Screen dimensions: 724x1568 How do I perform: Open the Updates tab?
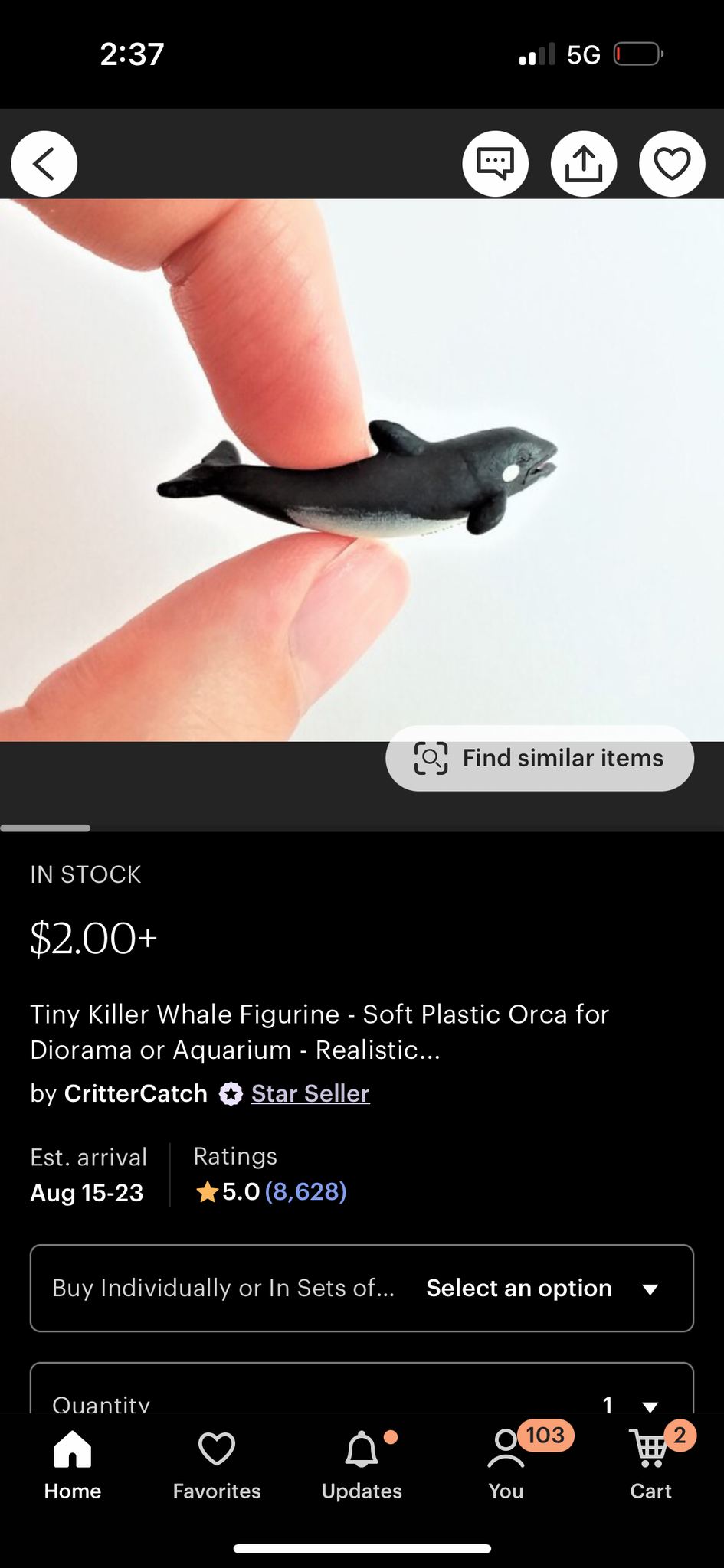[362, 1465]
